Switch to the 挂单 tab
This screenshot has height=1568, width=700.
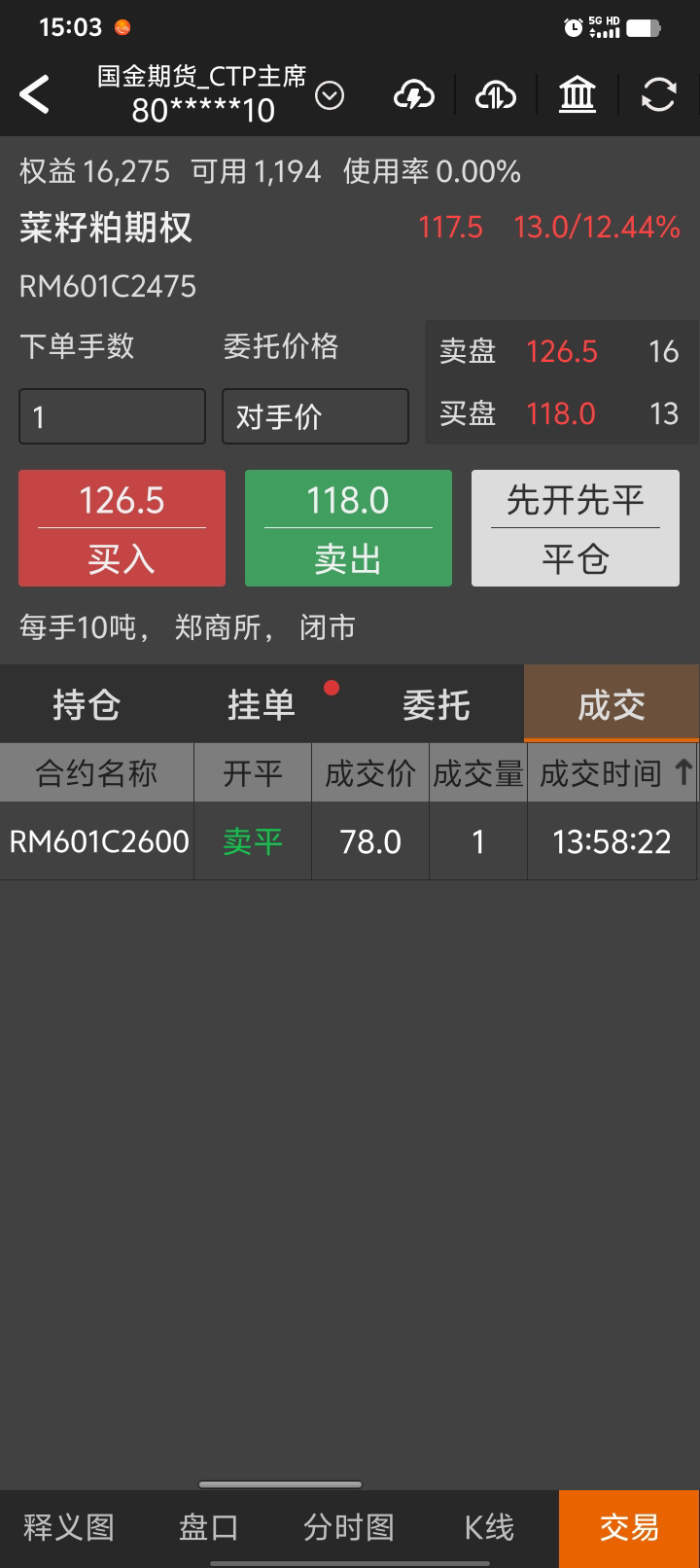pyautogui.click(x=262, y=705)
